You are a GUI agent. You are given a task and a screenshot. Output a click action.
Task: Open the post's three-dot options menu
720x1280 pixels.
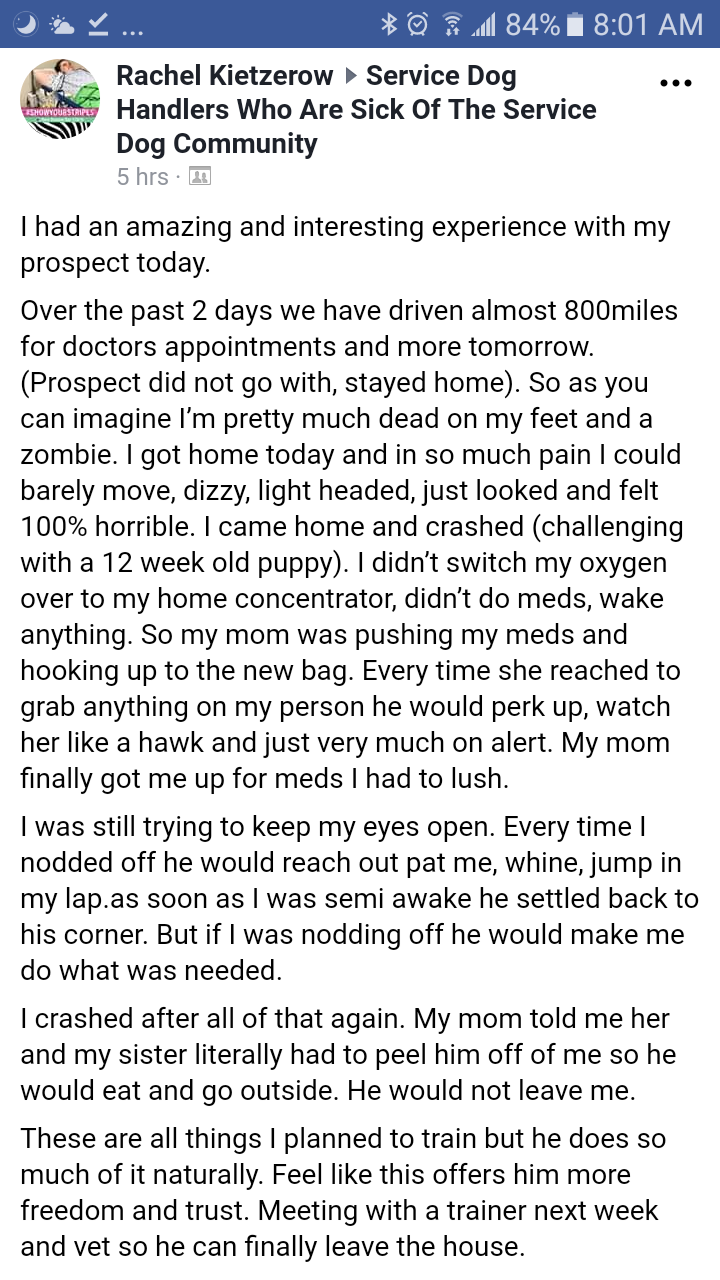(676, 84)
